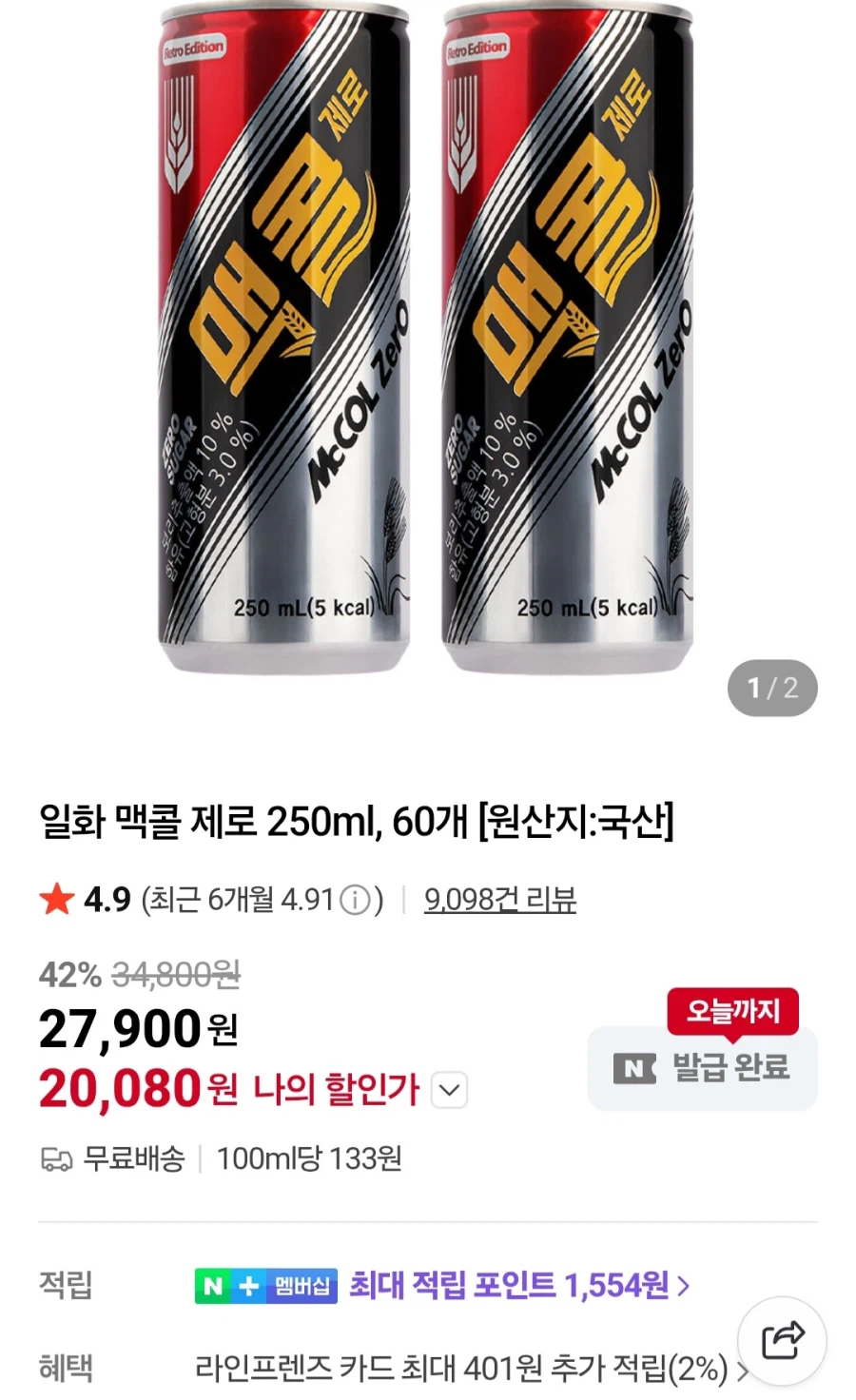
Task: Expand the 나의 할인가 price detail chevron
Action: [449, 1092]
